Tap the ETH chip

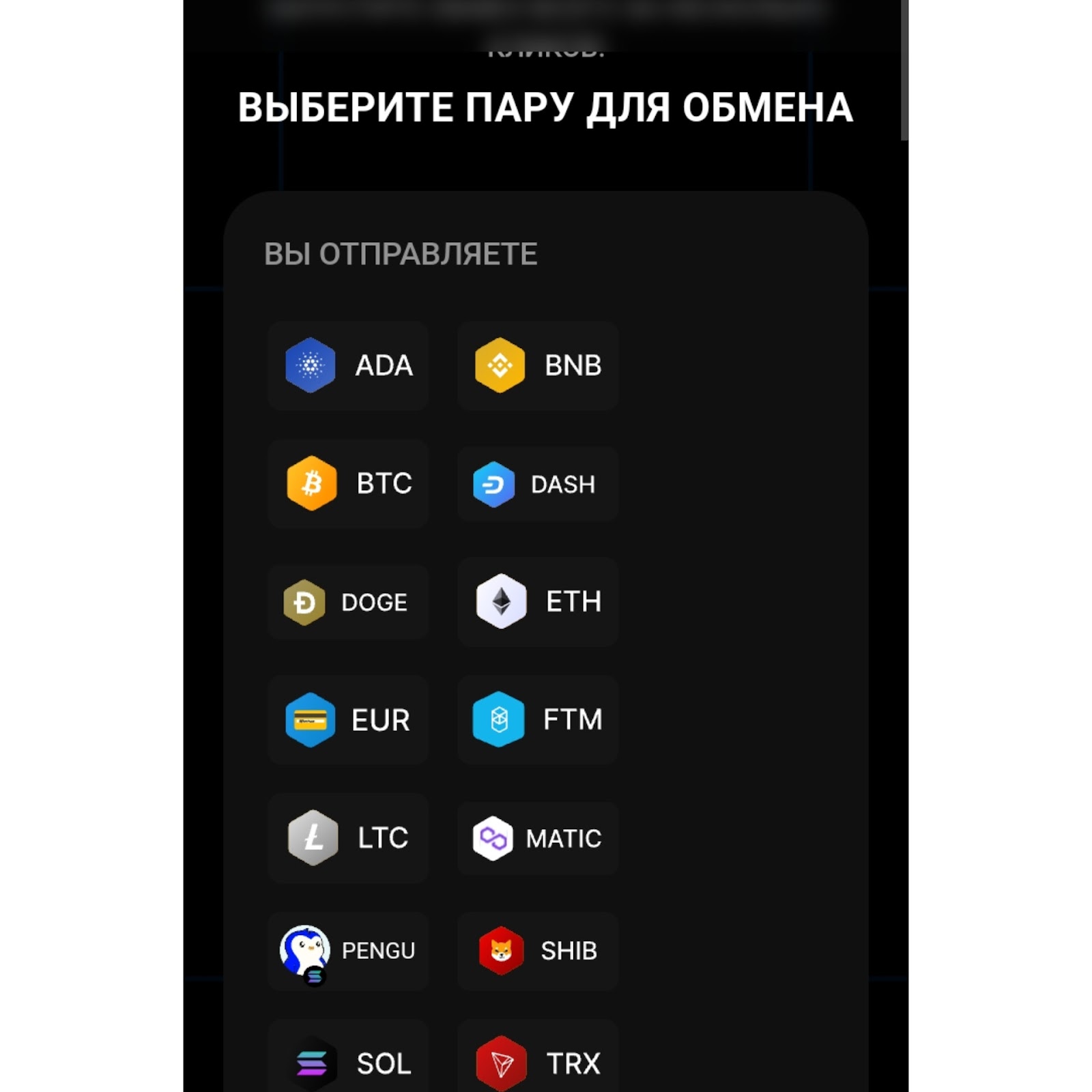tap(538, 601)
